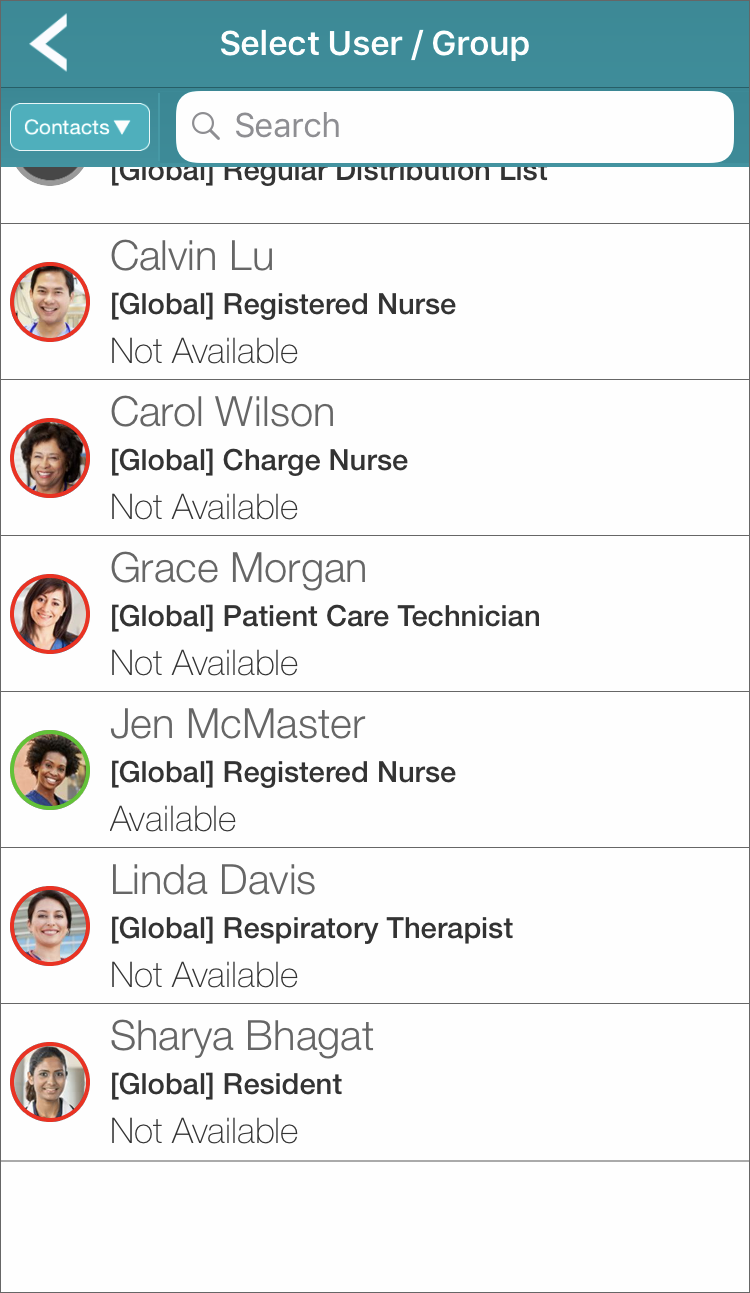Open the Contacts dropdown filter
The width and height of the screenshot is (750, 1293).
click(80, 127)
